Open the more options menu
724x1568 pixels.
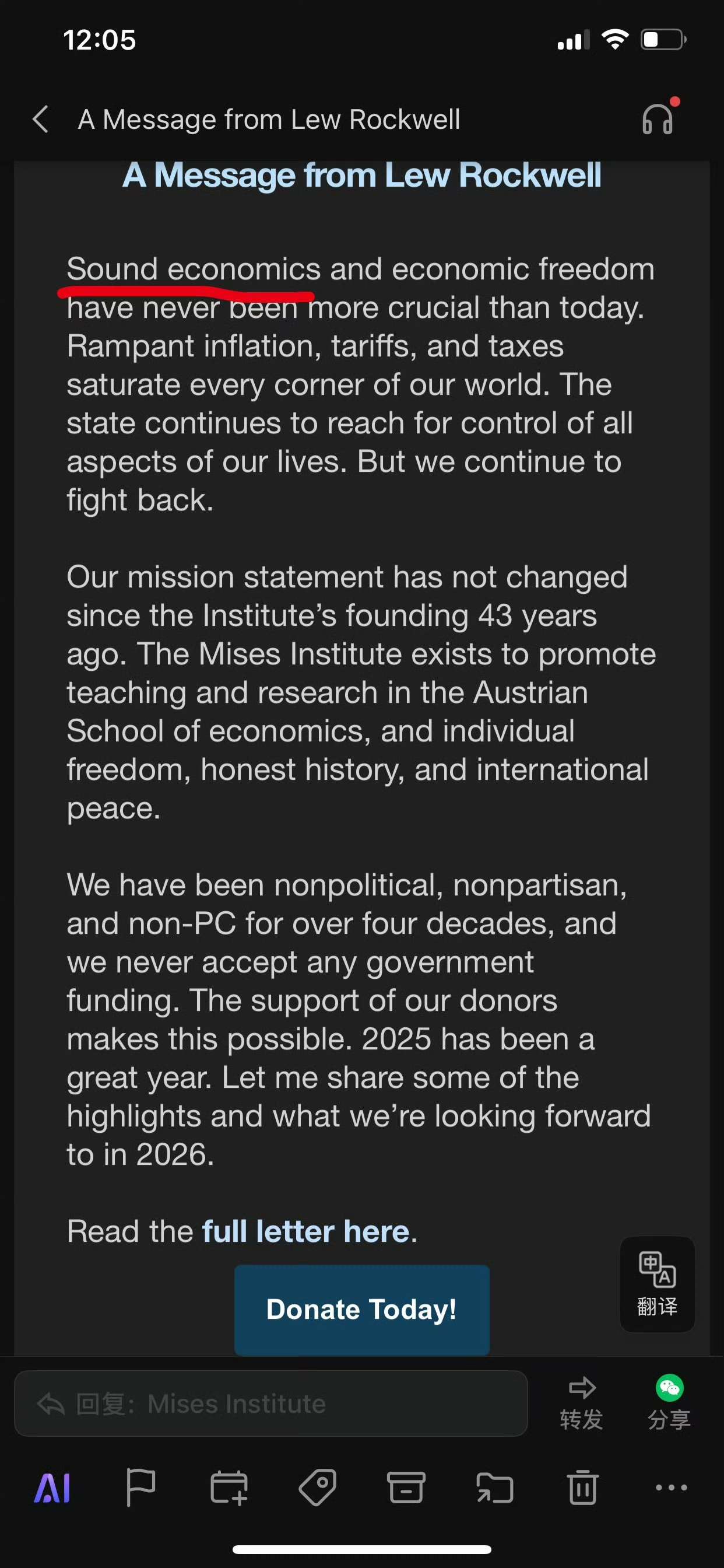click(671, 1487)
